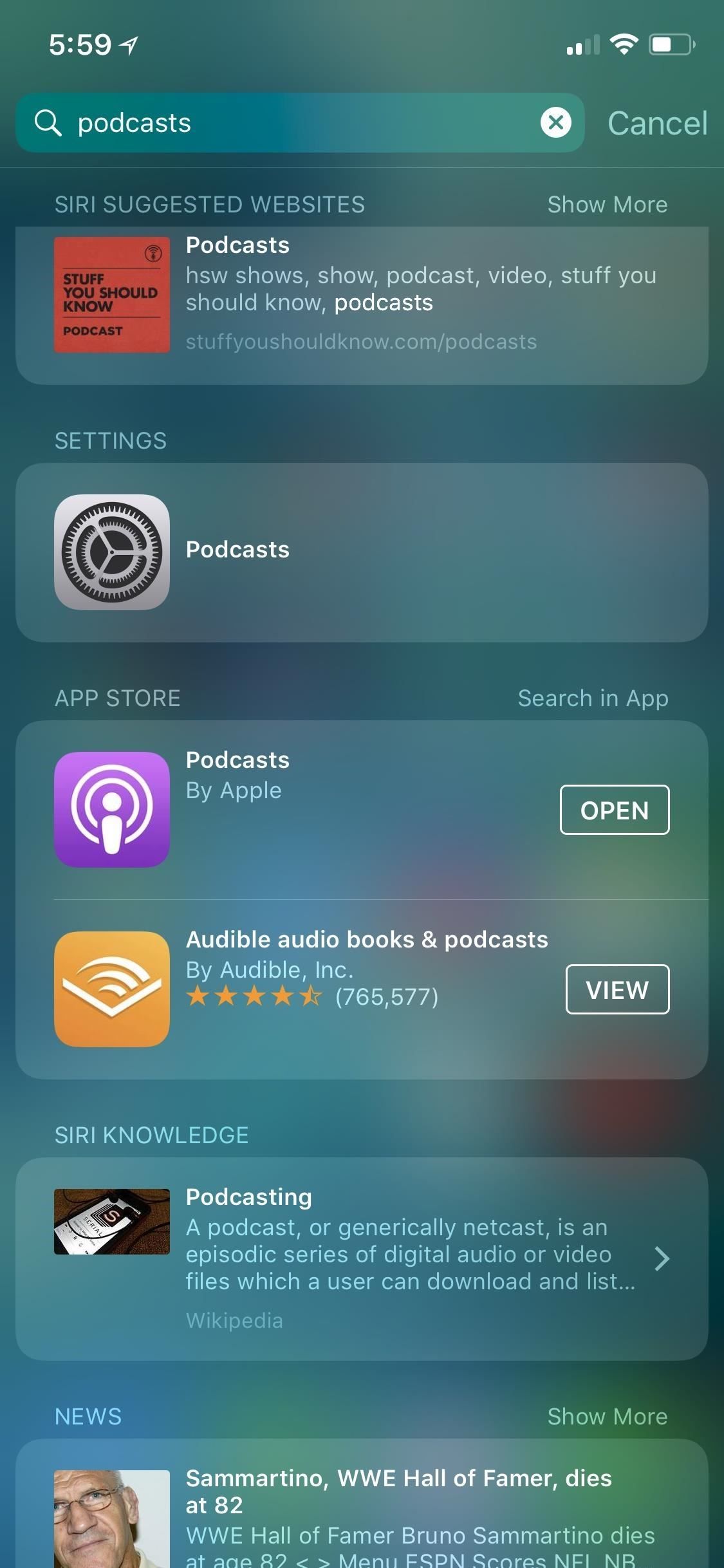724x1568 pixels.
Task: Tap Bruno Sammartino's photo under News
Action: 111,1519
